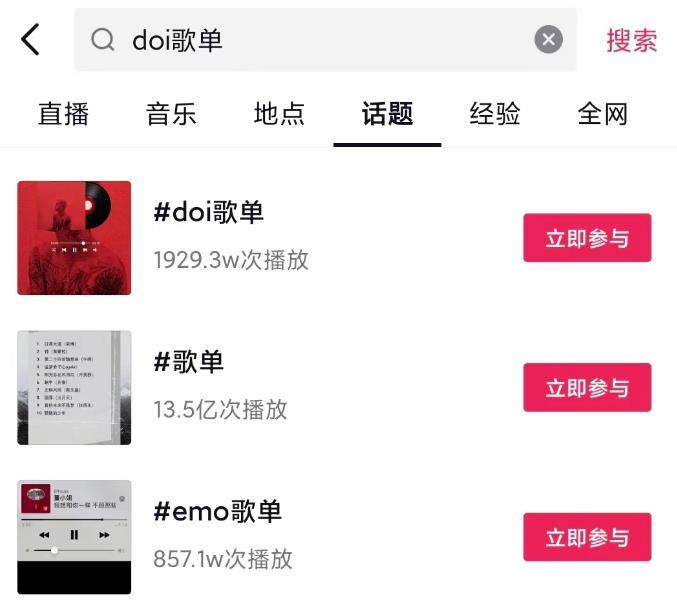Switch to the 直播 tab

coord(64,114)
